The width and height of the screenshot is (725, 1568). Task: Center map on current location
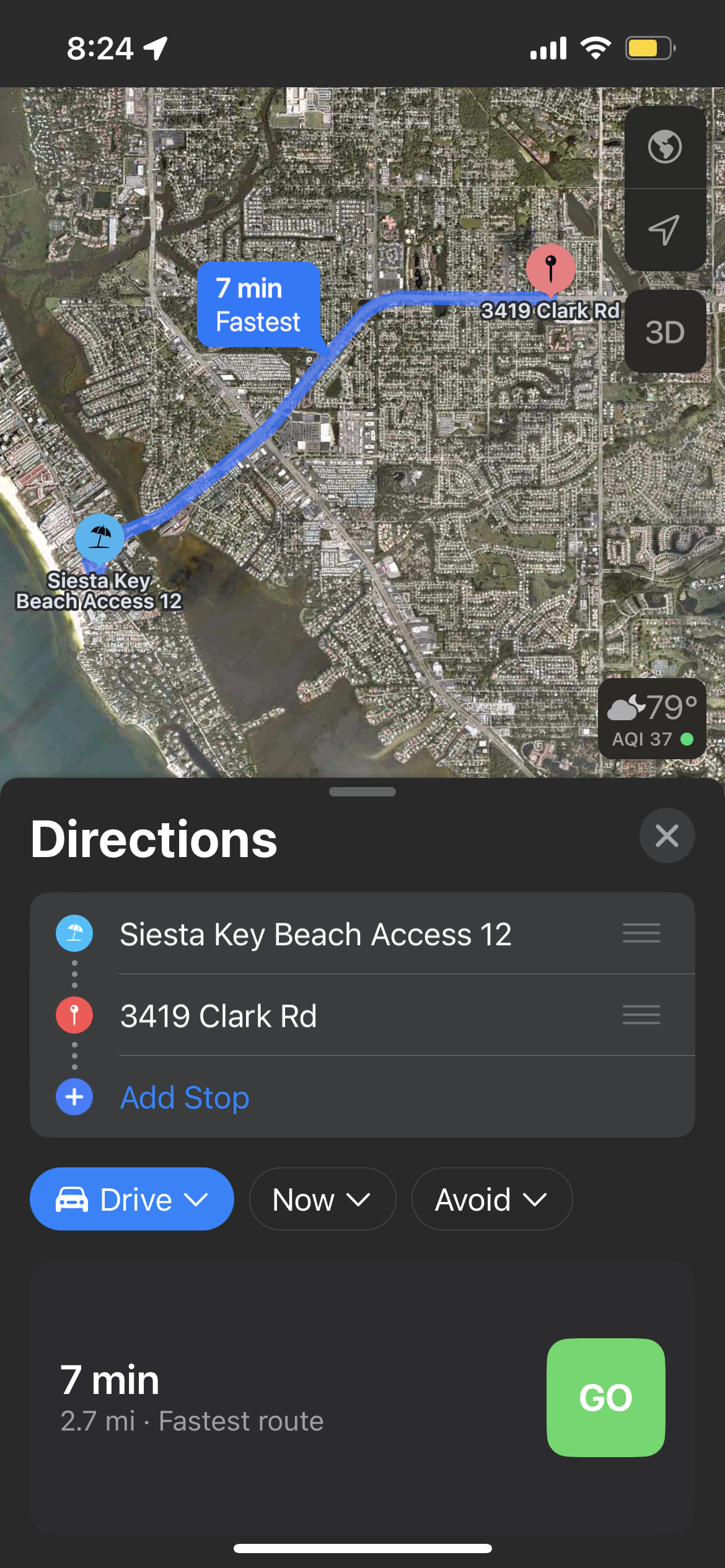(x=665, y=230)
